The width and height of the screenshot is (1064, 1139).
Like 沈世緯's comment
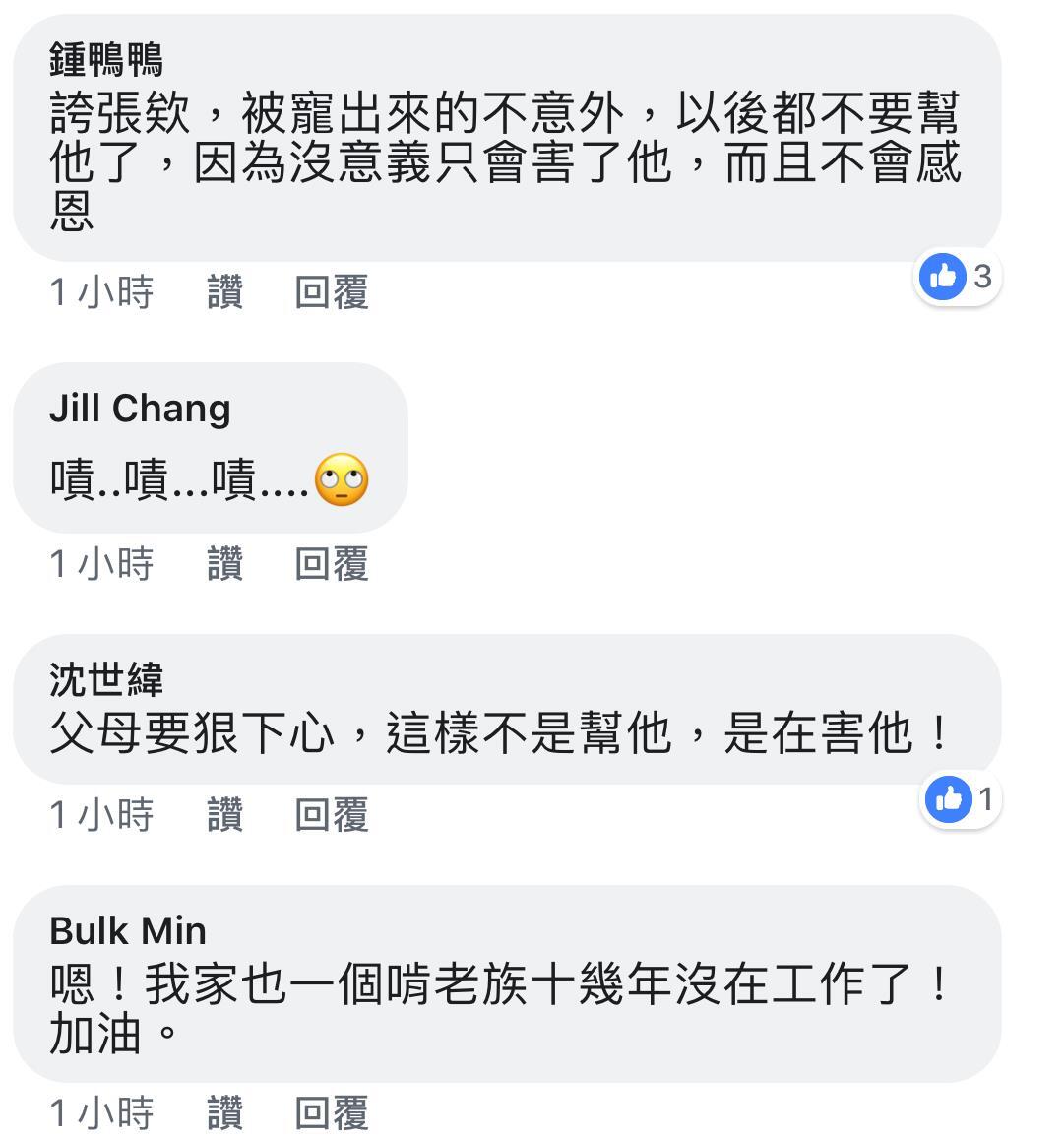224,815
